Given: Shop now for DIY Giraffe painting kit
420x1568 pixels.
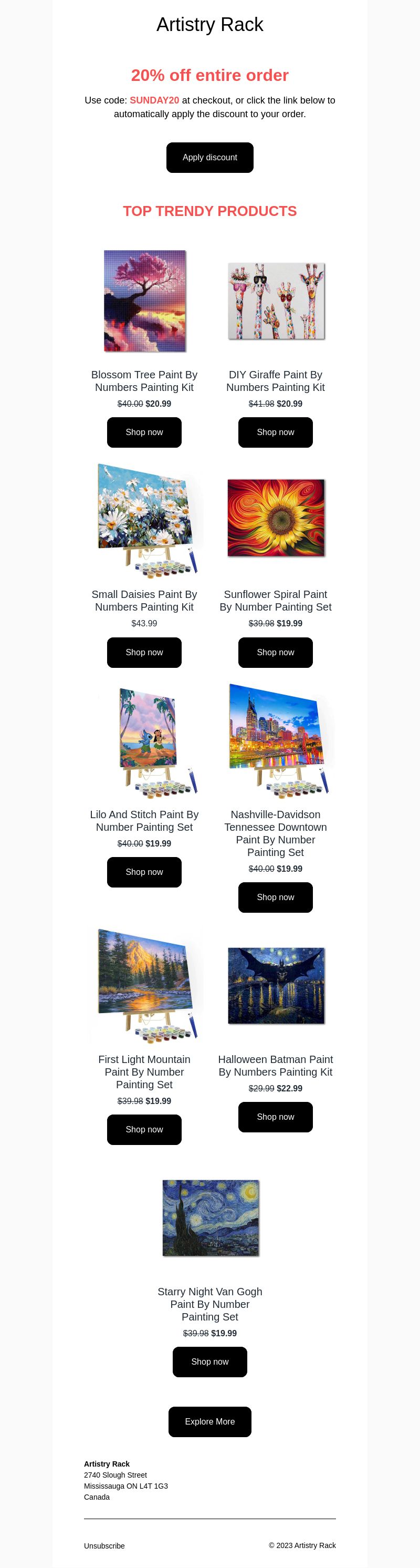Looking at the screenshot, I should [x=275, y=432].
